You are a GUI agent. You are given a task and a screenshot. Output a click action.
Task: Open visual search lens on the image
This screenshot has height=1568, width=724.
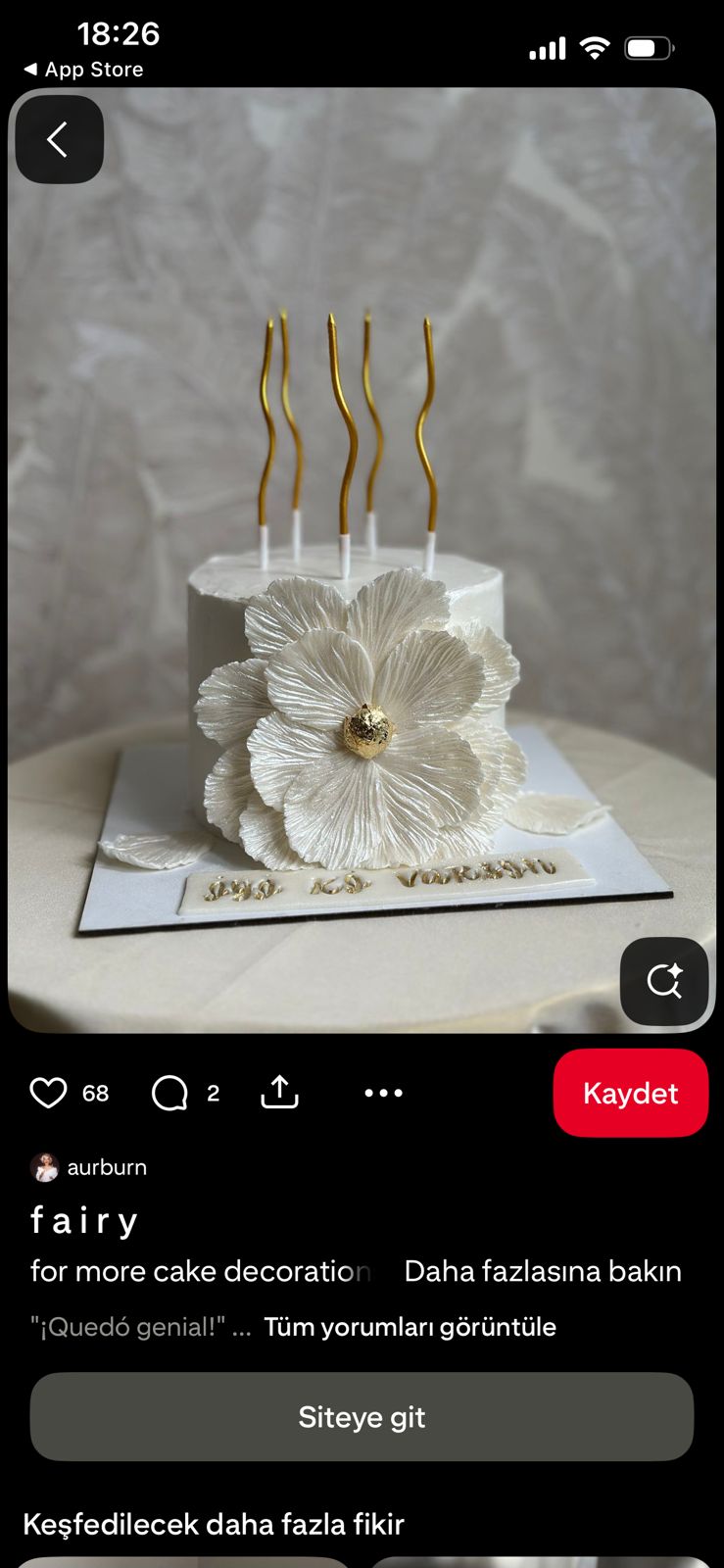[x=664, y=981]
